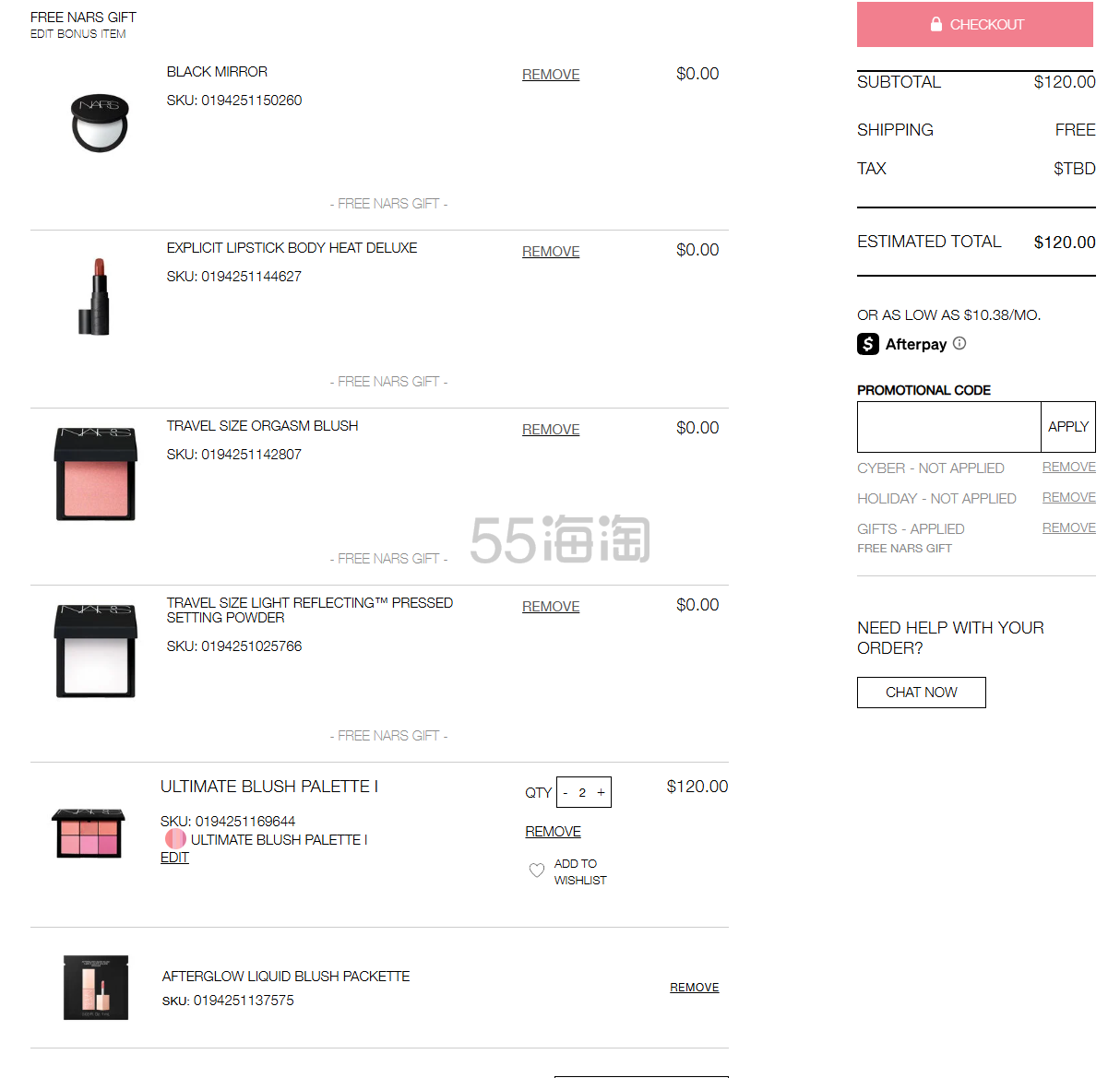Start a chat with Chat Now
This screenshot has height=1078, width=1120.
pyautogui.click(x=921, y=693)
